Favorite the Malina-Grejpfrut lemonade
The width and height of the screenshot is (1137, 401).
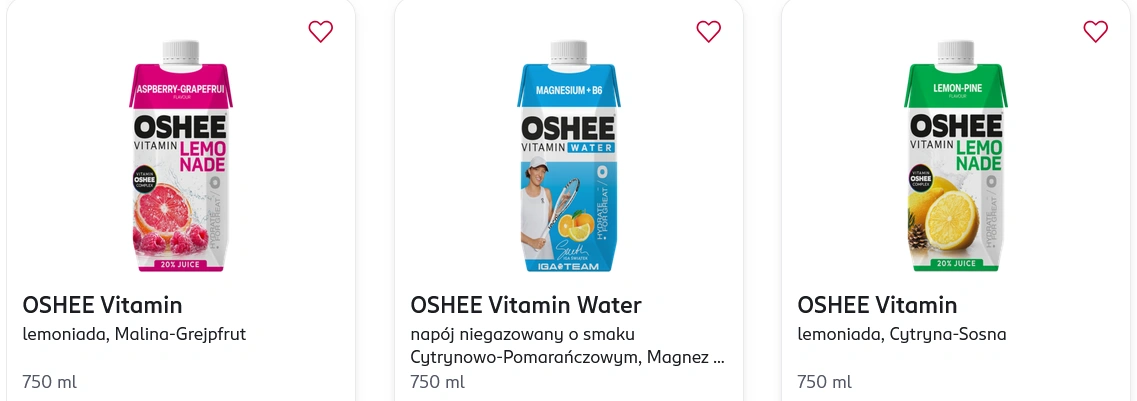pyautogui.click(x=320, y=32)
